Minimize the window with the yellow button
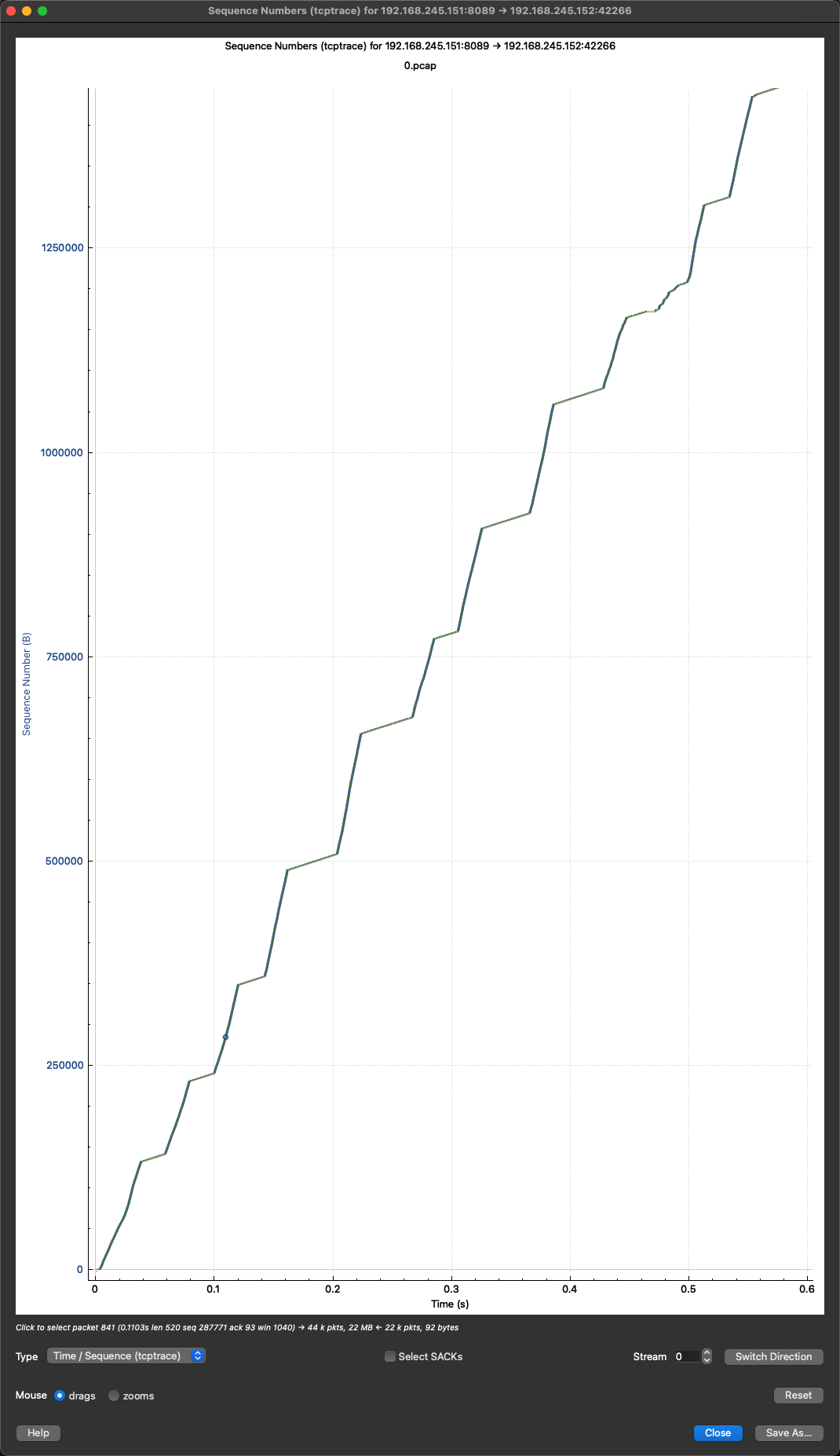Image resolution: width=840 pixels, height=1456 pixels. (x=27, y=11)
